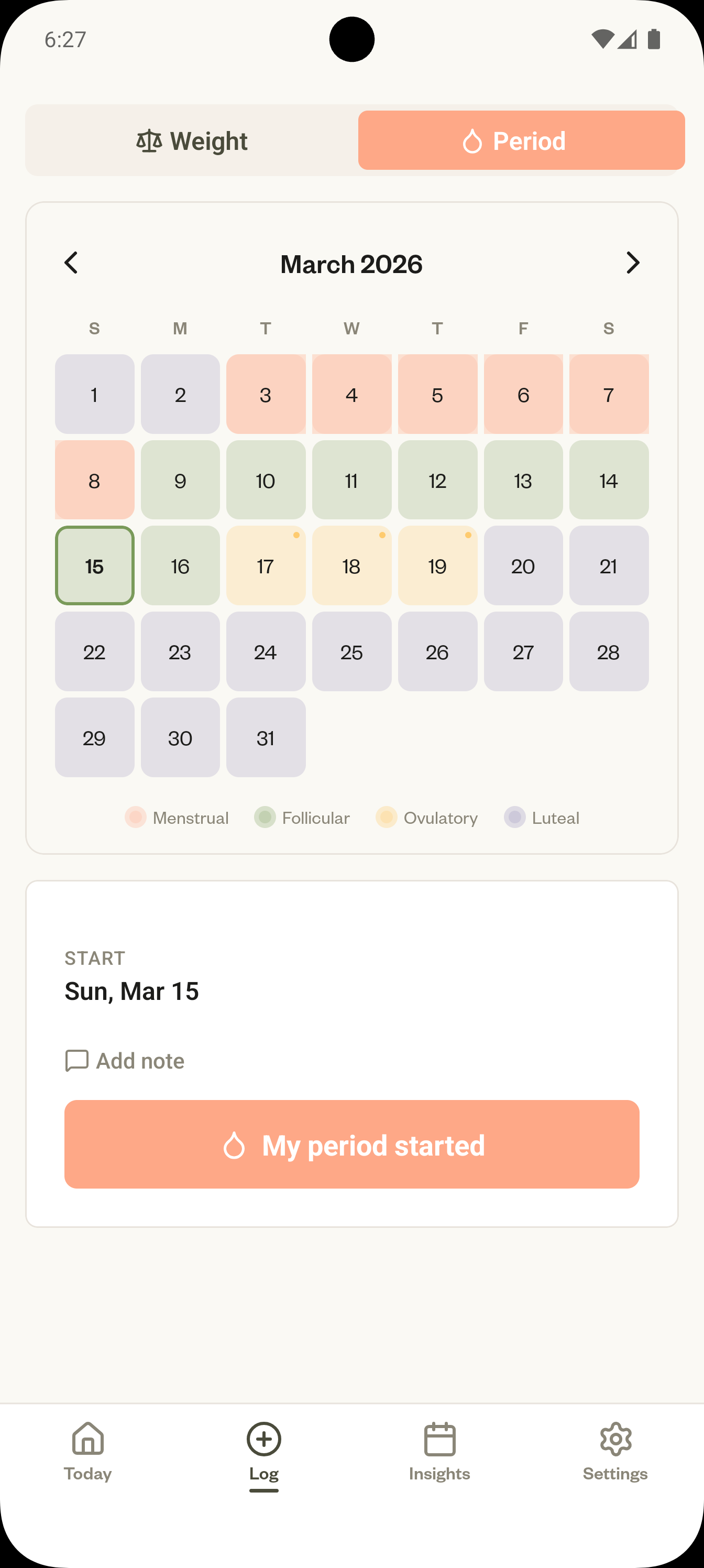
Task: Select March 8 menstrual day
Action: pos(94,480)
